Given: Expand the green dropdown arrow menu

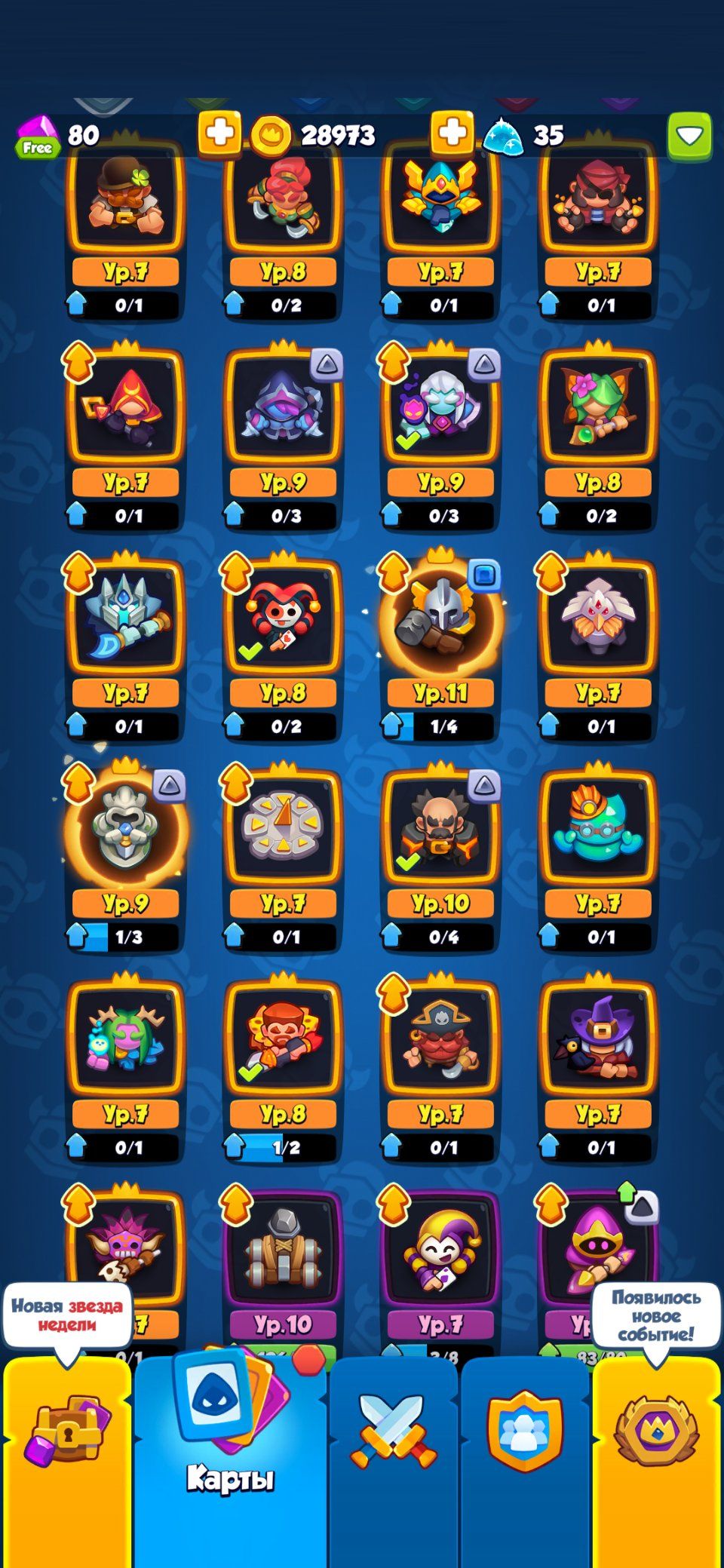Looking at the screenshot, I should click(x=689, y=136).
